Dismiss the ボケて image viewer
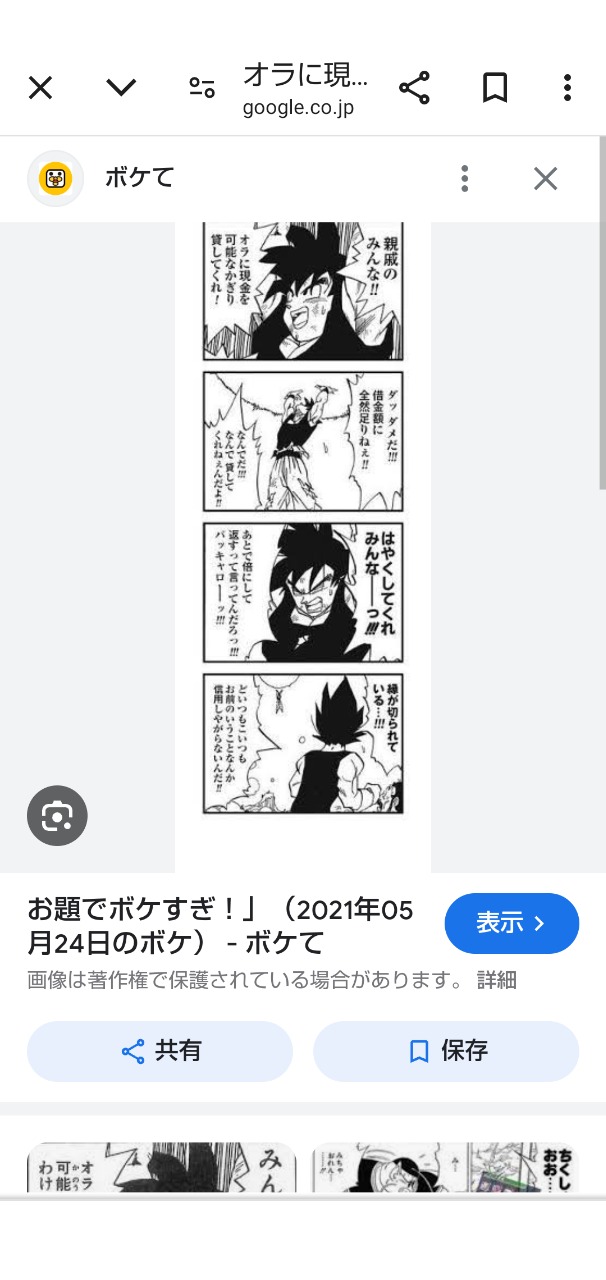 (545, 179)
